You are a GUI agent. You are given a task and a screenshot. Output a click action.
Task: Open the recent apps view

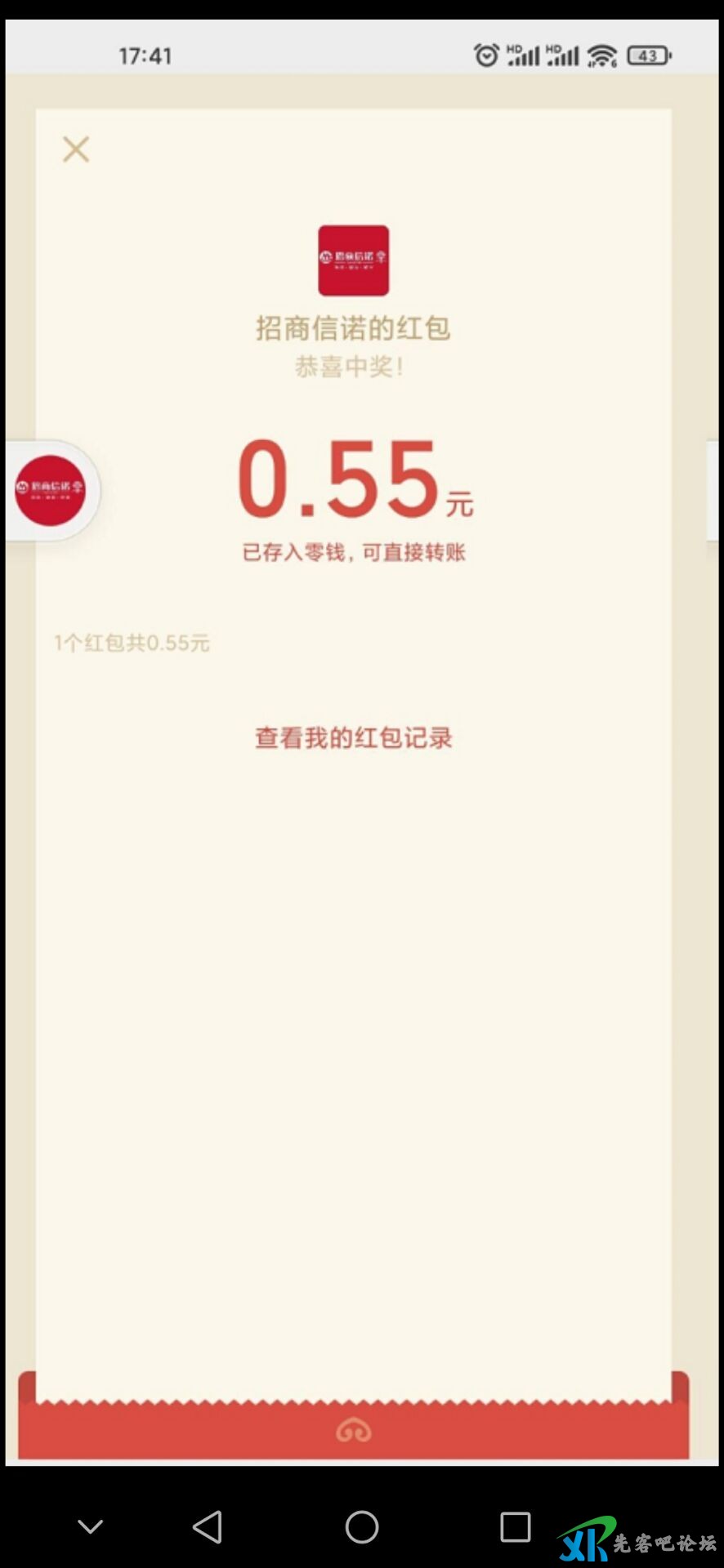click(x=515, y=1526)
